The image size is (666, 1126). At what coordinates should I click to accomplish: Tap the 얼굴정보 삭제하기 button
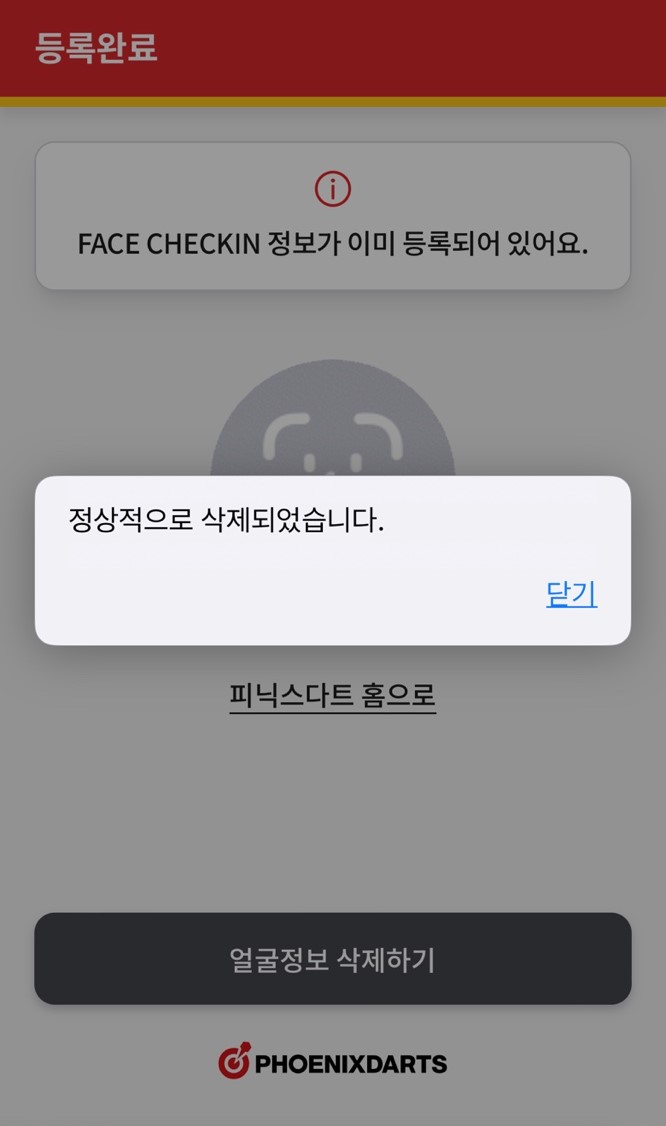pos(332,959)
